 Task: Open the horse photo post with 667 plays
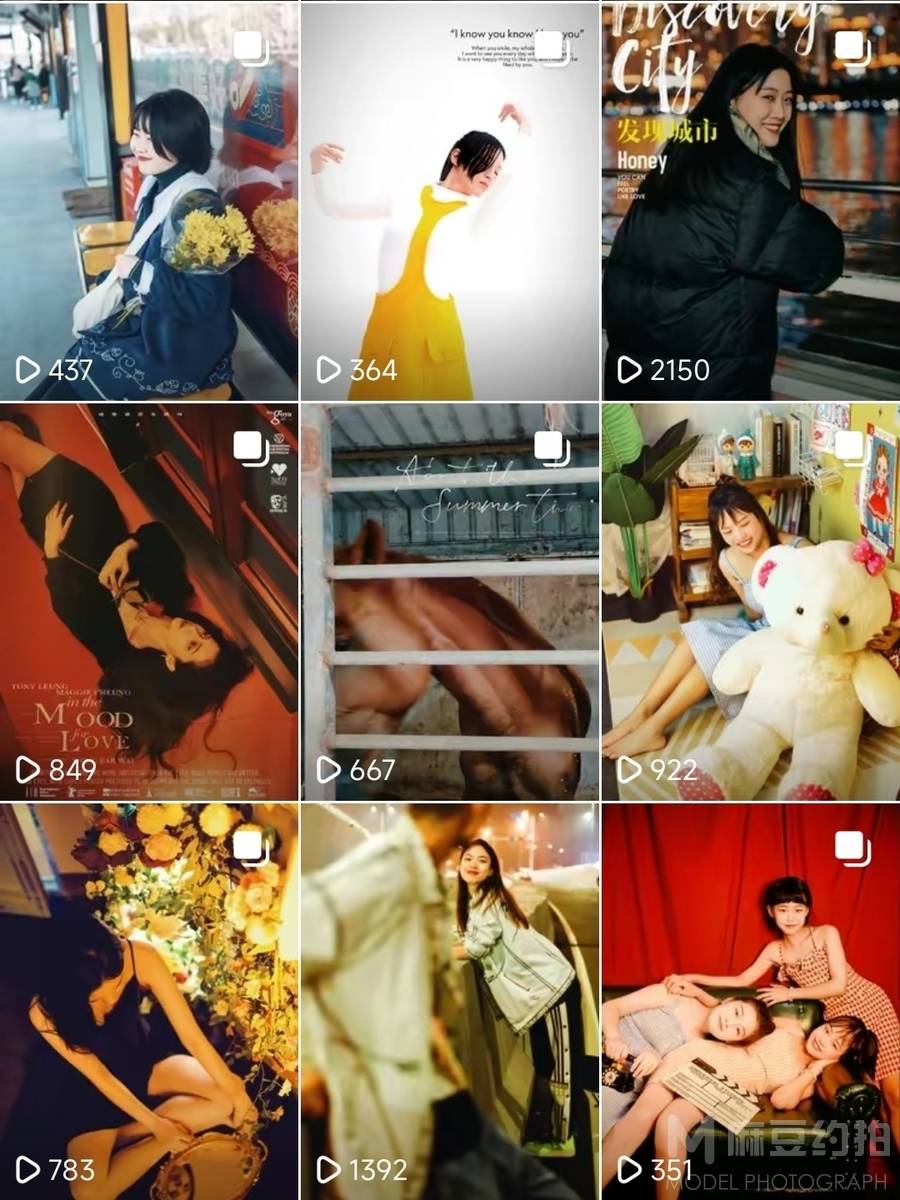pos(449,600)
